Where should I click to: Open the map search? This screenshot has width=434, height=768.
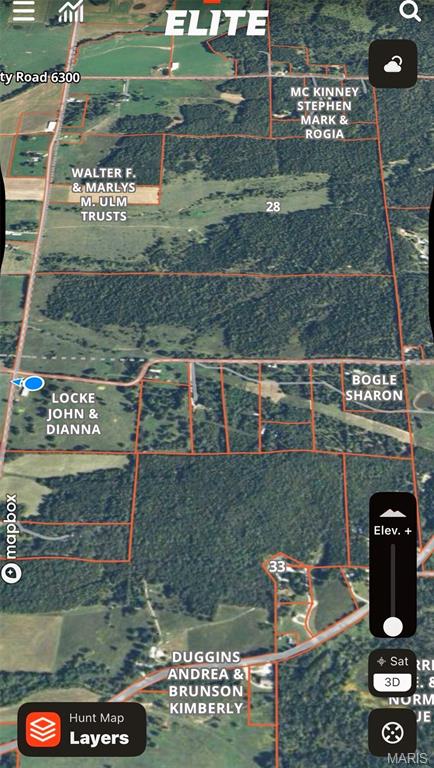click(x=410, y=11)
